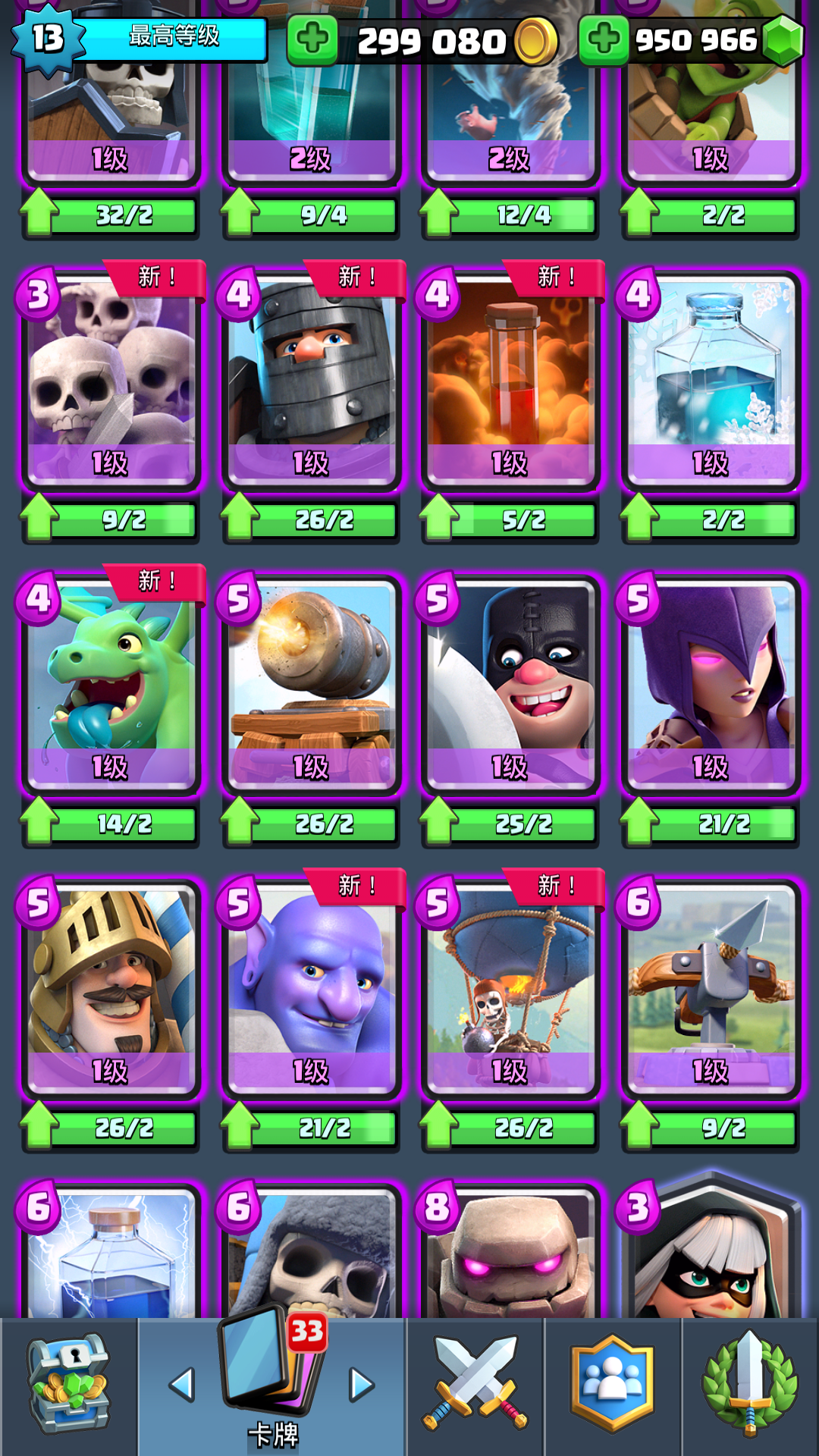Go to next tab with right arrow

click(x=362, y=1385)
